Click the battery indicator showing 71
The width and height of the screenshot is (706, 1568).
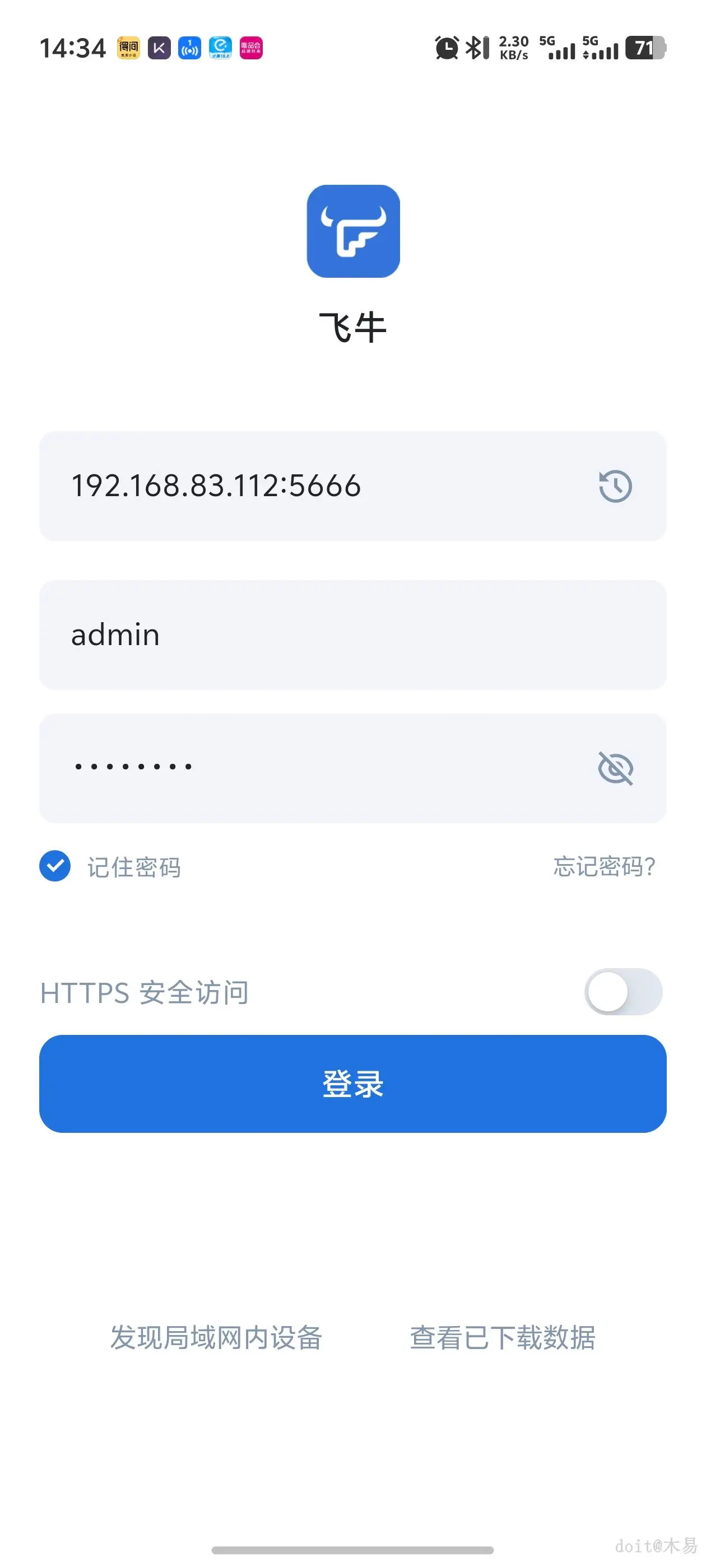[644, 48]
